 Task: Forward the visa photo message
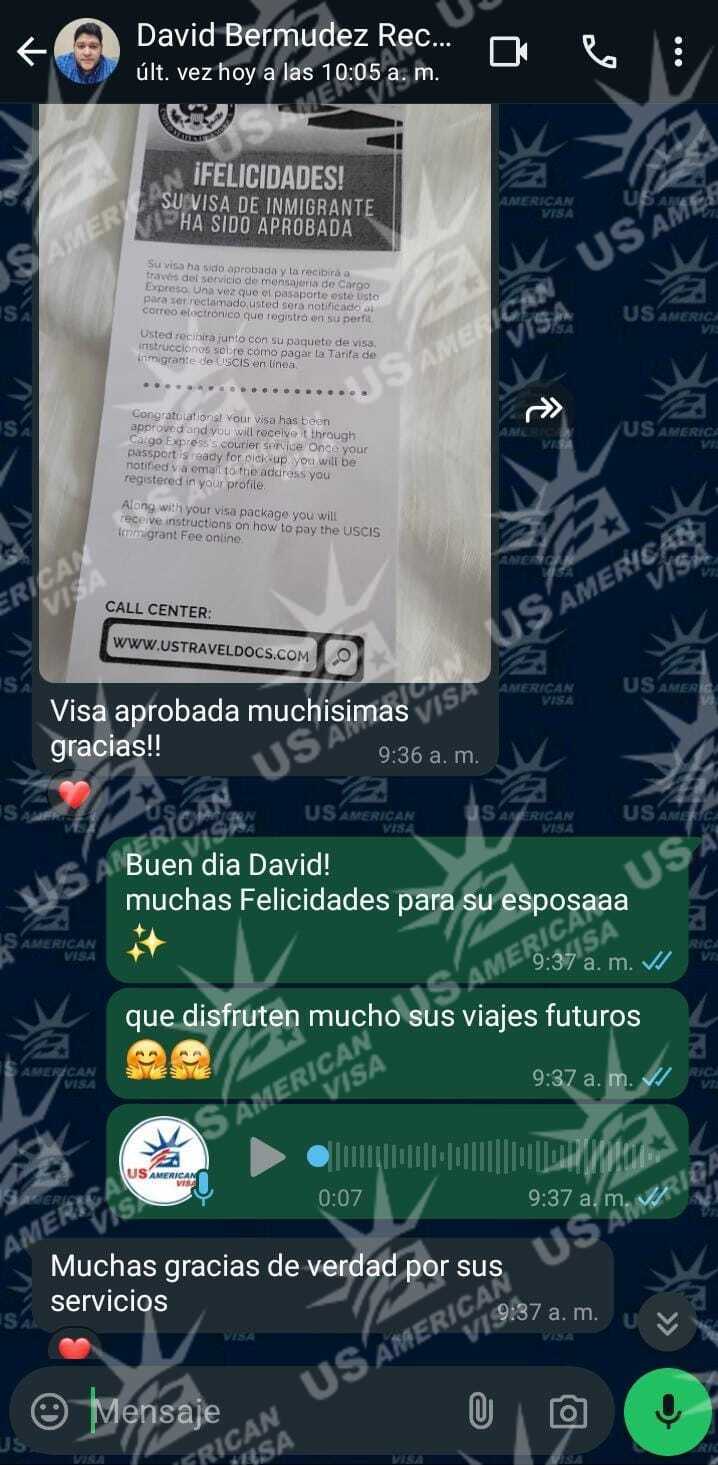coord(544,408)
